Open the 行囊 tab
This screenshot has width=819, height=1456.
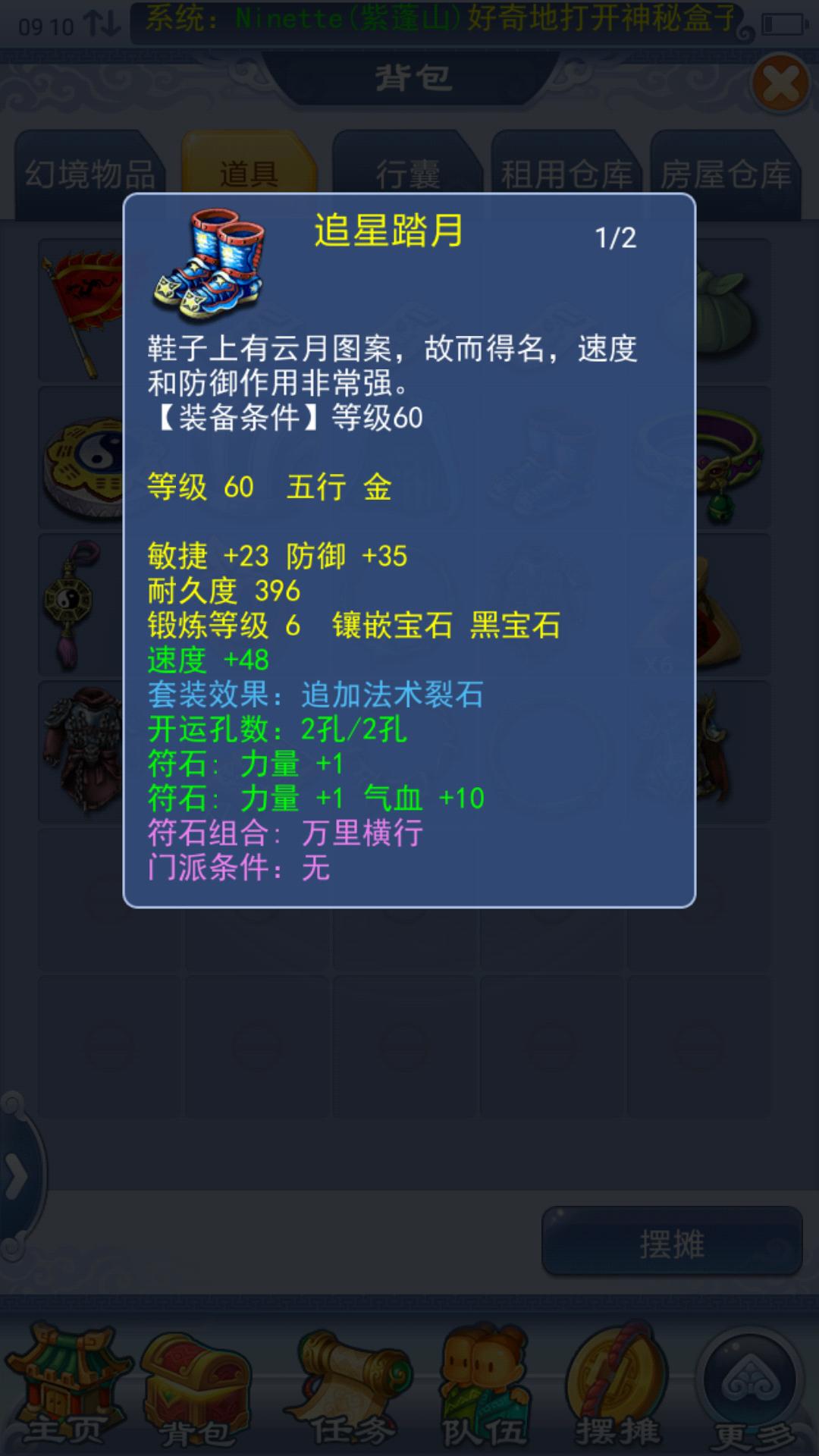click(408, 174)
